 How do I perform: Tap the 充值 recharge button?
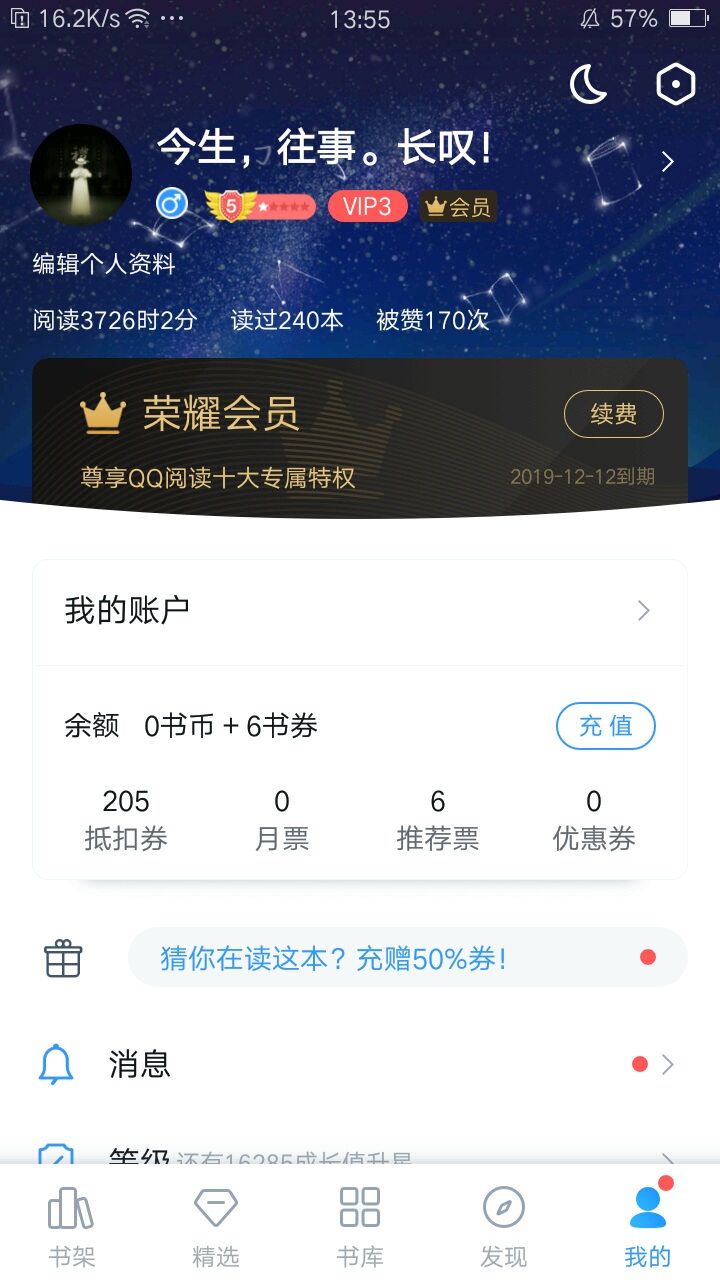point(605,726)
